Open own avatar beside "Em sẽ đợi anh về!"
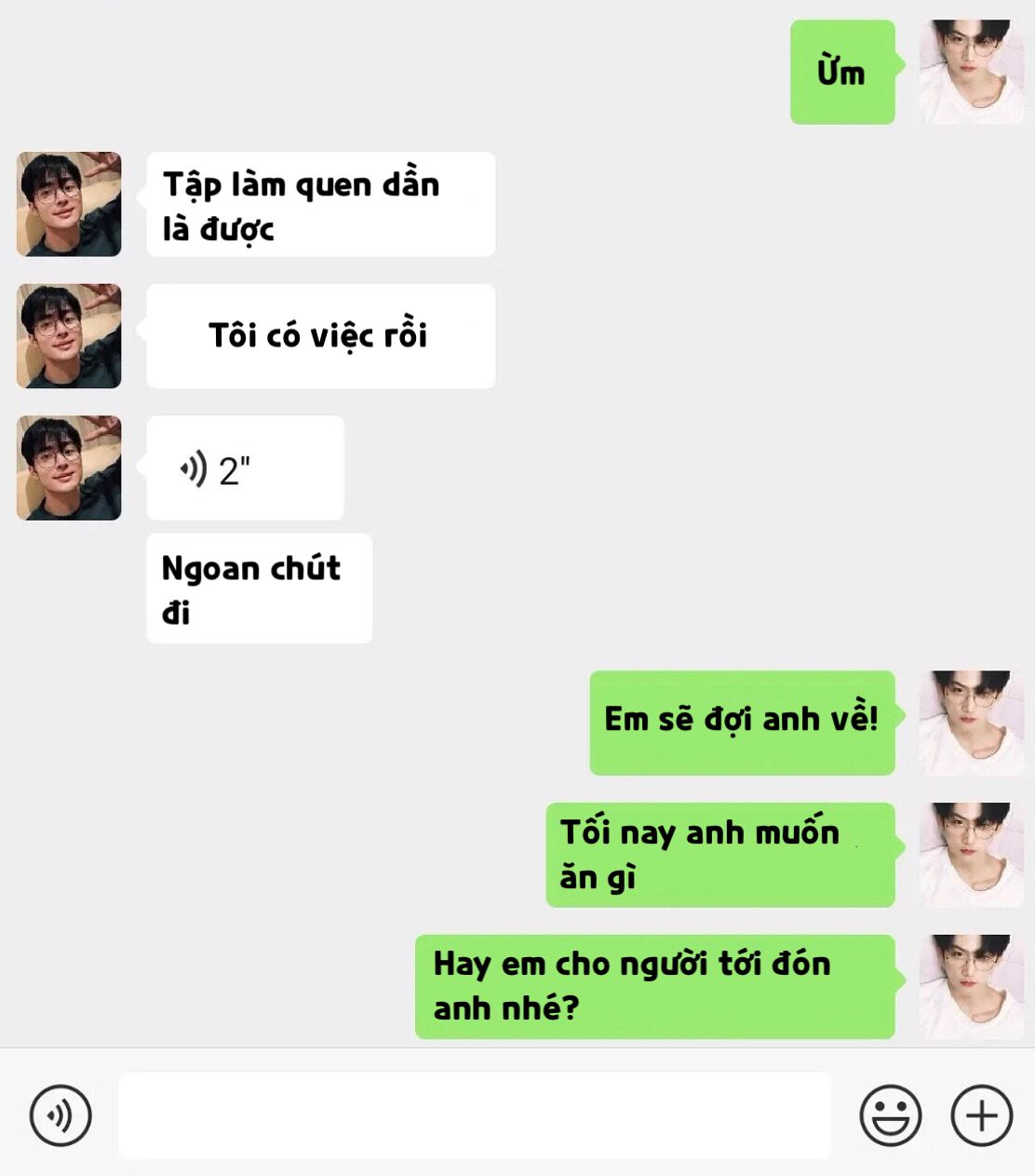This screenshot has height=1176, width=1035. point(964,723)
